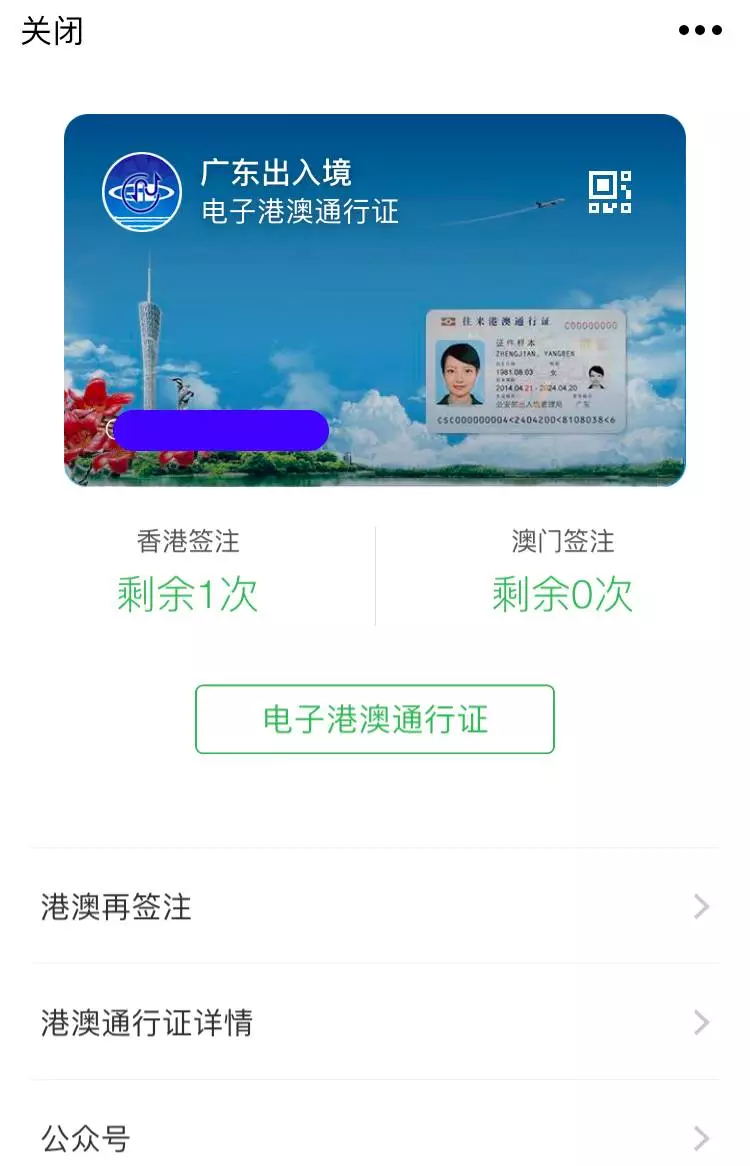Tap the blue sky banner card area
Screen dimensions: 750x1166
pyautogui.click(x=375, y=265)
